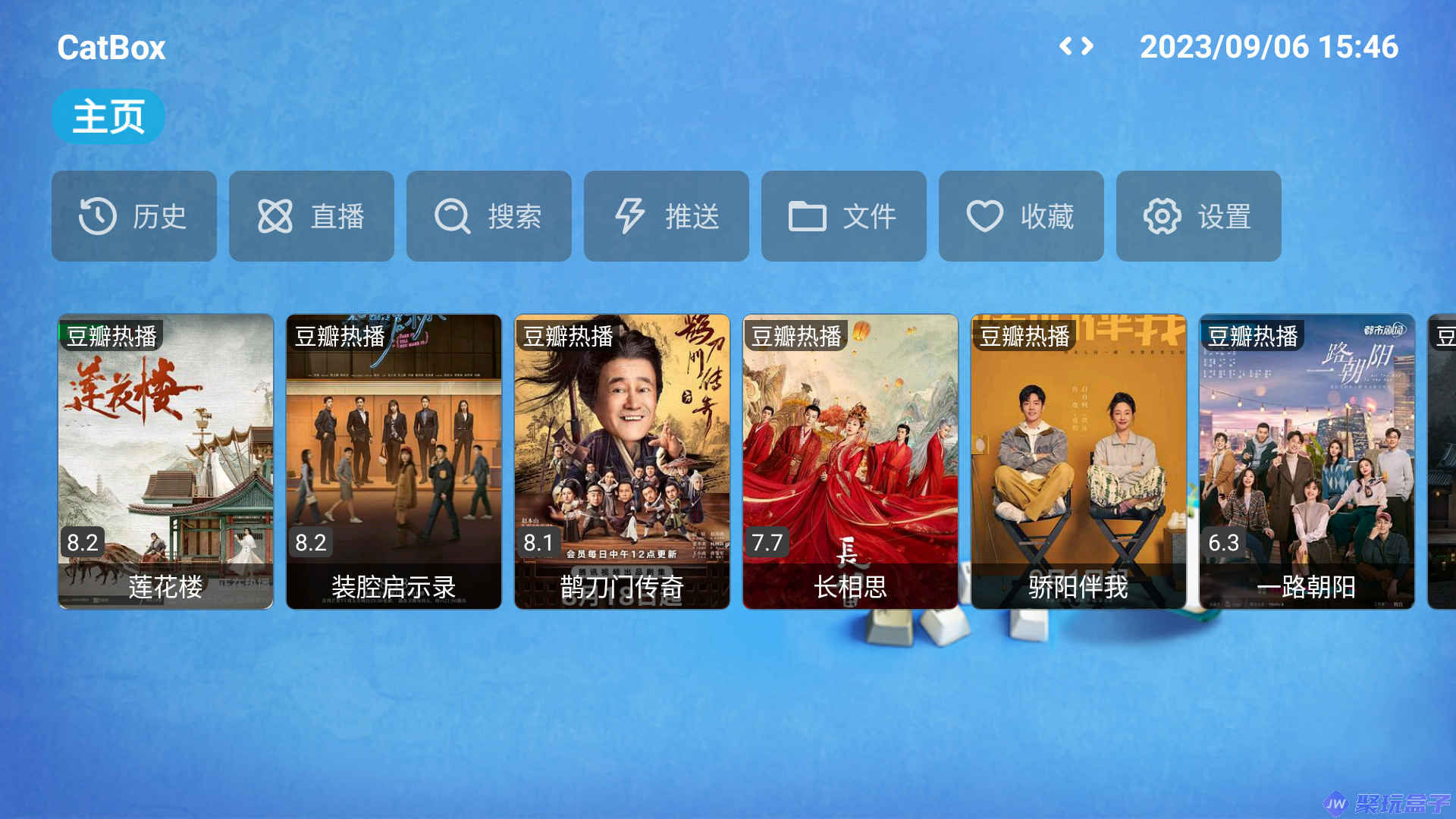Screen dimensions: 1456x819
Task: Open 设置 settings
Action: point(1199,217)
